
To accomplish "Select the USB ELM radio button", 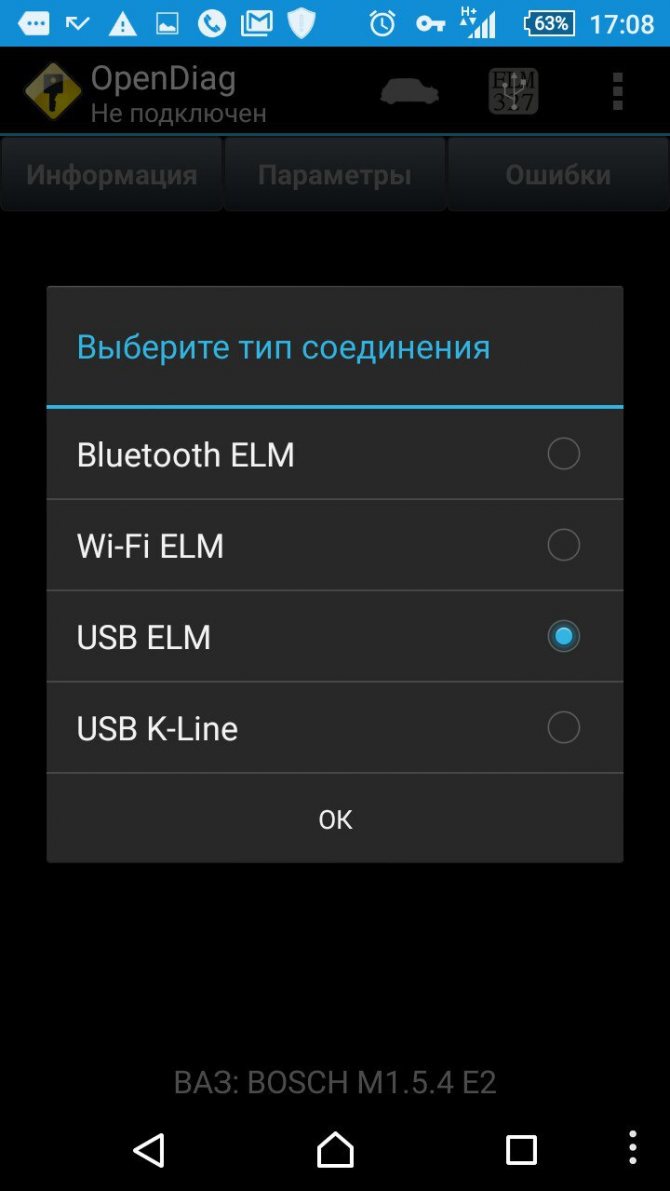I will [x=563, y=636].
